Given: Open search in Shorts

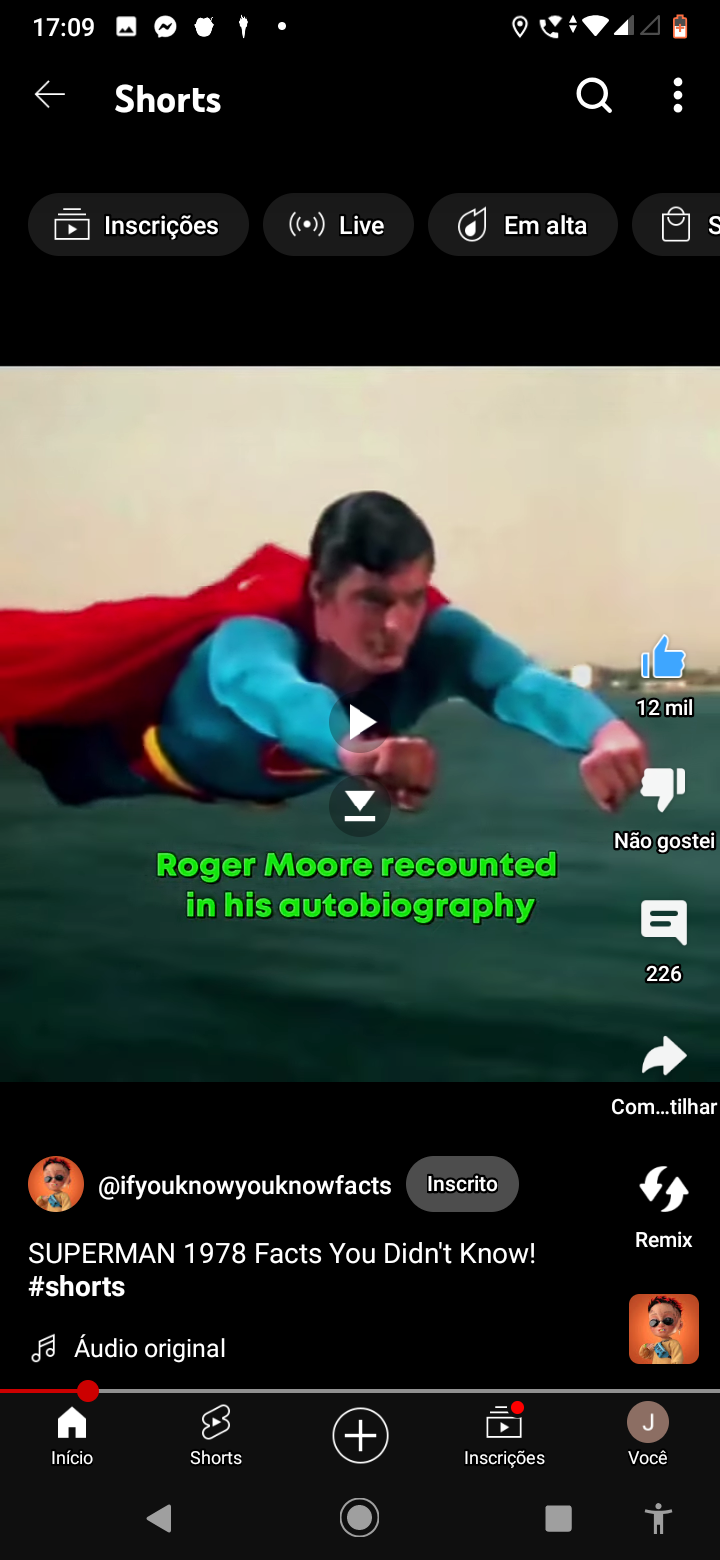Looking at the screenshot, I should [594, 96].
